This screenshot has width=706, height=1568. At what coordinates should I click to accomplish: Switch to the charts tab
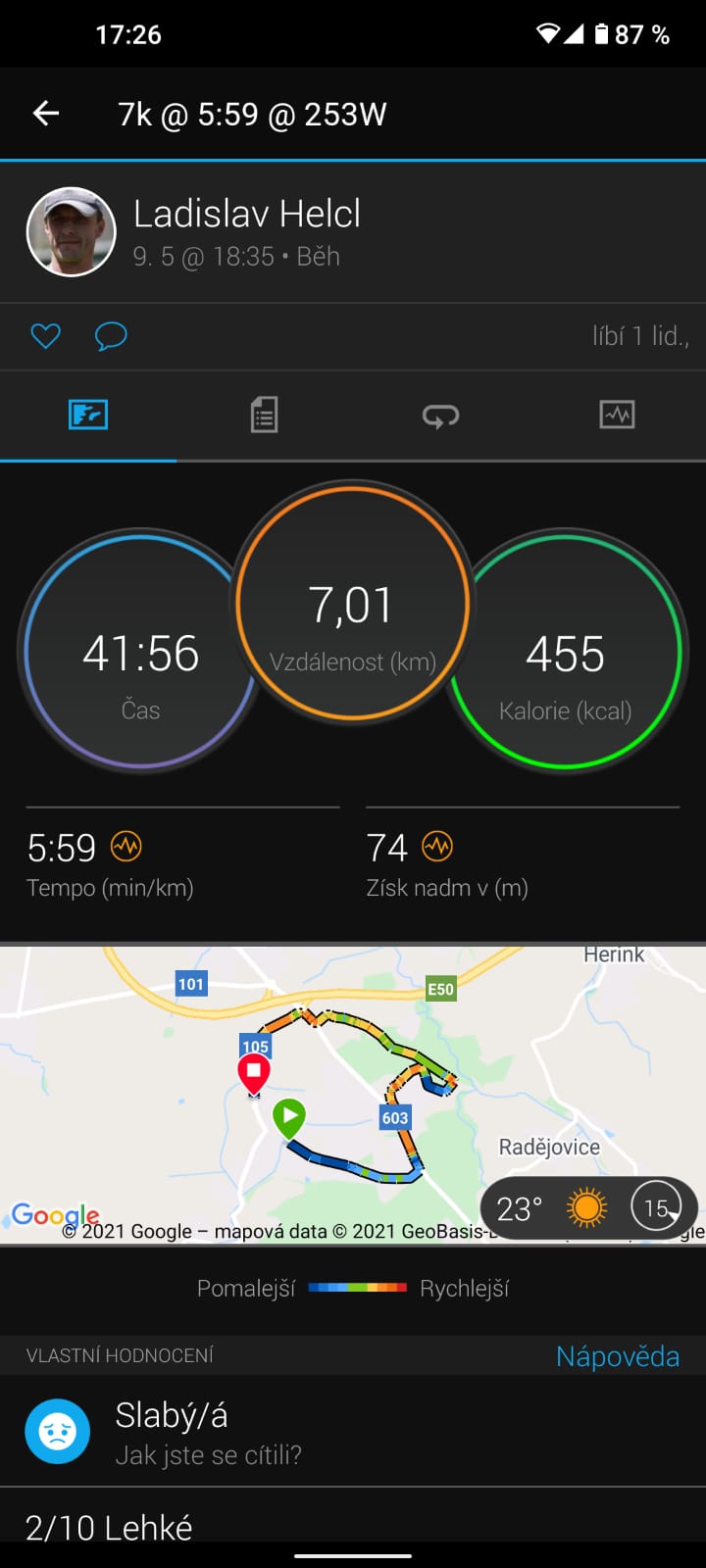(x=617, y=416)
